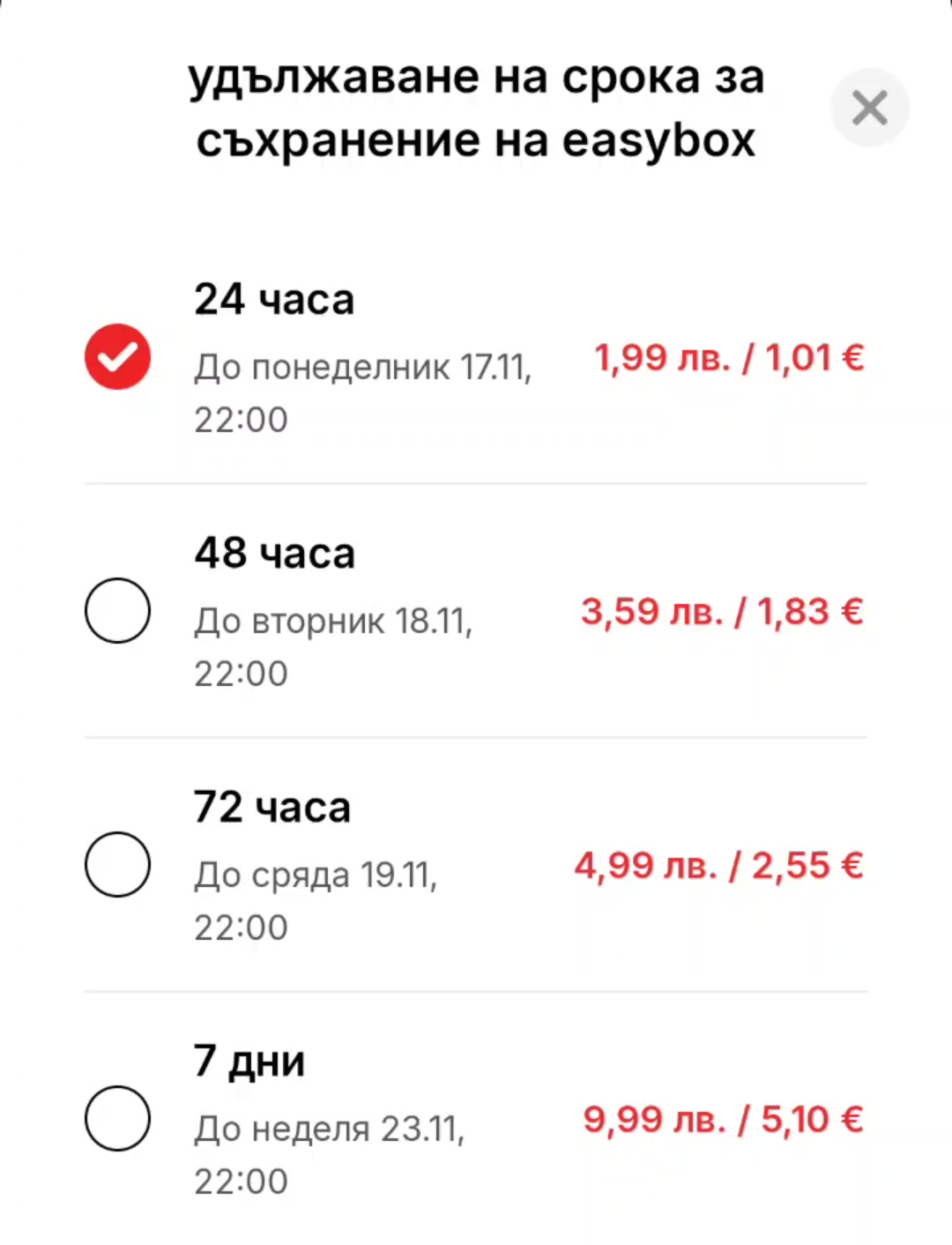Pick the 72 часа extension option
Screen dimensions: 952x1245
(x=117, y=864)
